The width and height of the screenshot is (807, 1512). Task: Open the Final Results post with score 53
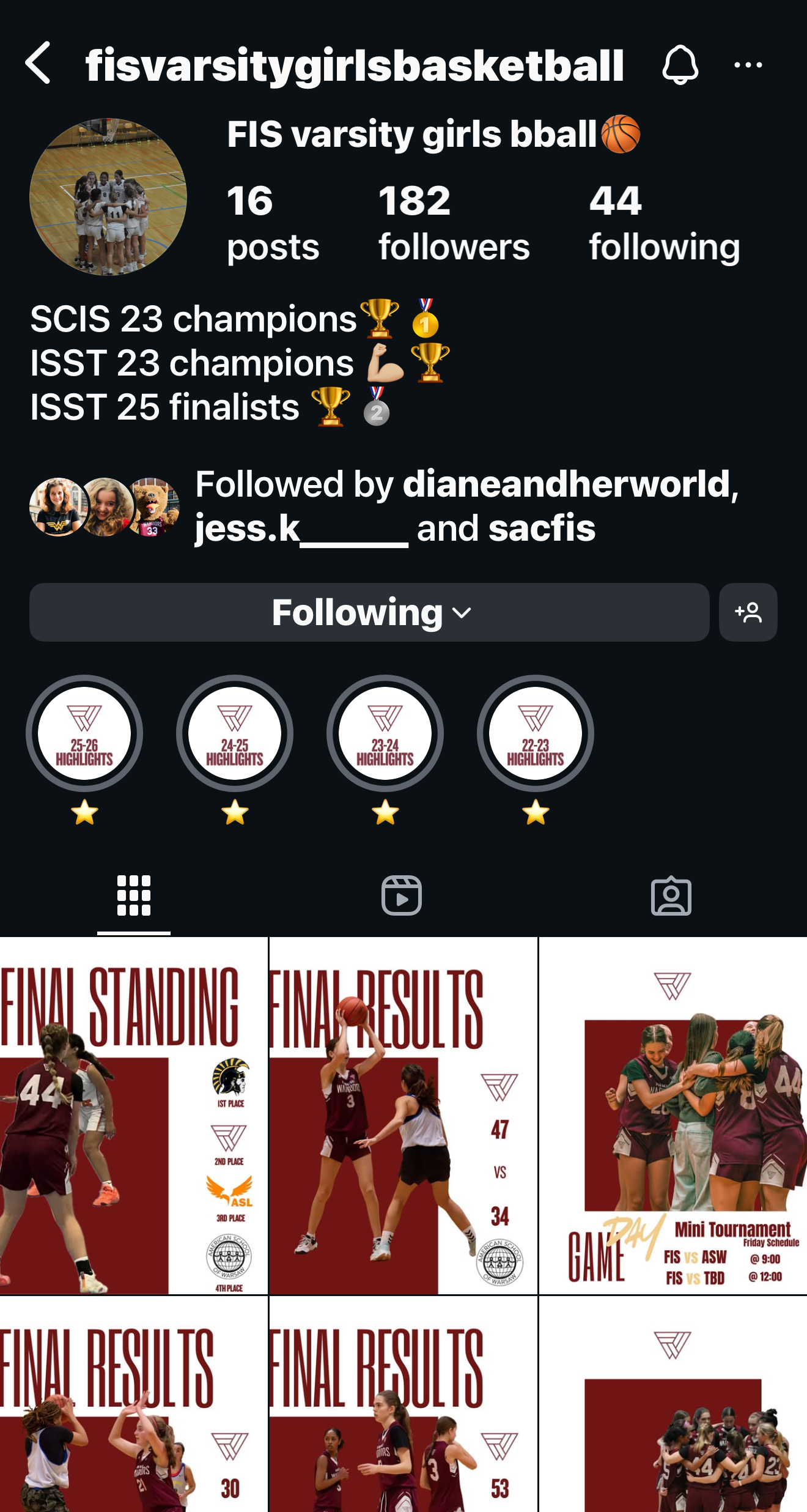click(x=403, y=1407)
